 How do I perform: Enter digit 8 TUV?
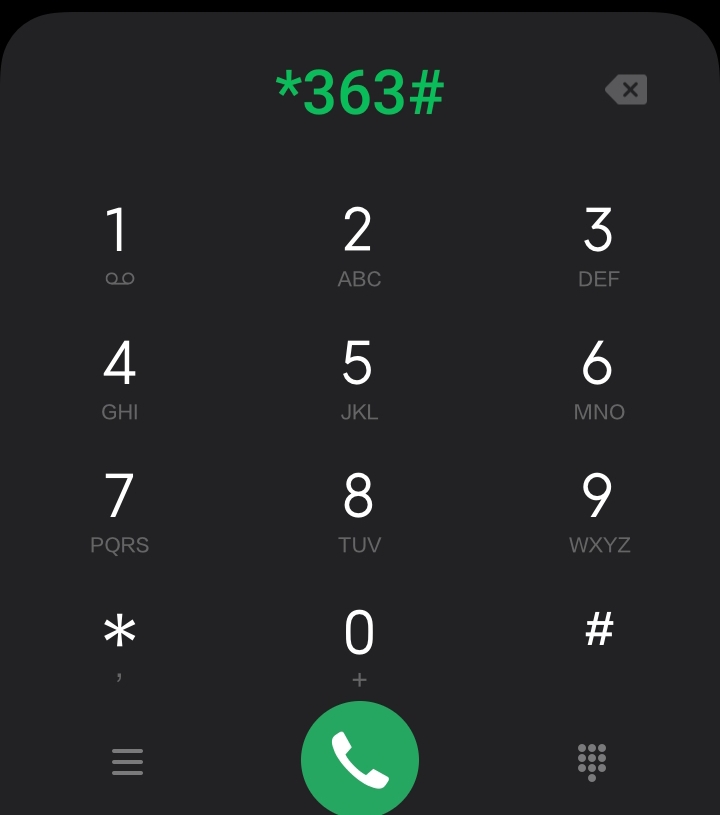click(x=359, y=510)
